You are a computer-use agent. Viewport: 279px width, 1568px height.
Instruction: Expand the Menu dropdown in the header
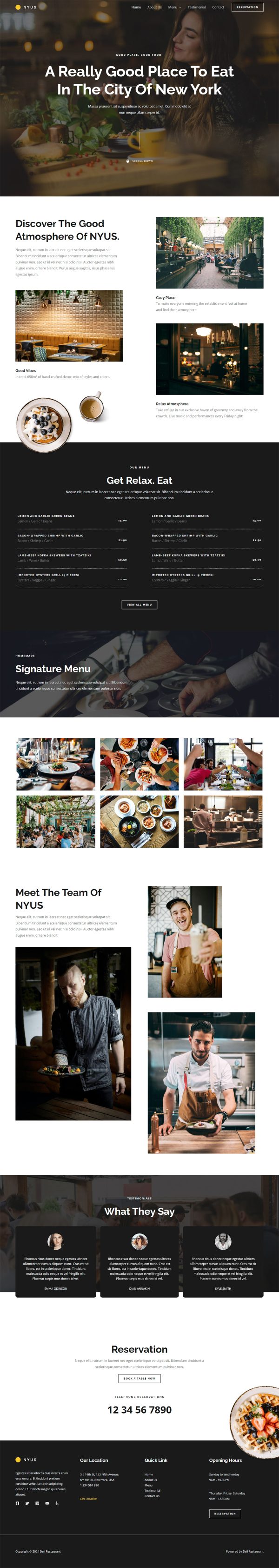tap(174, 7)
